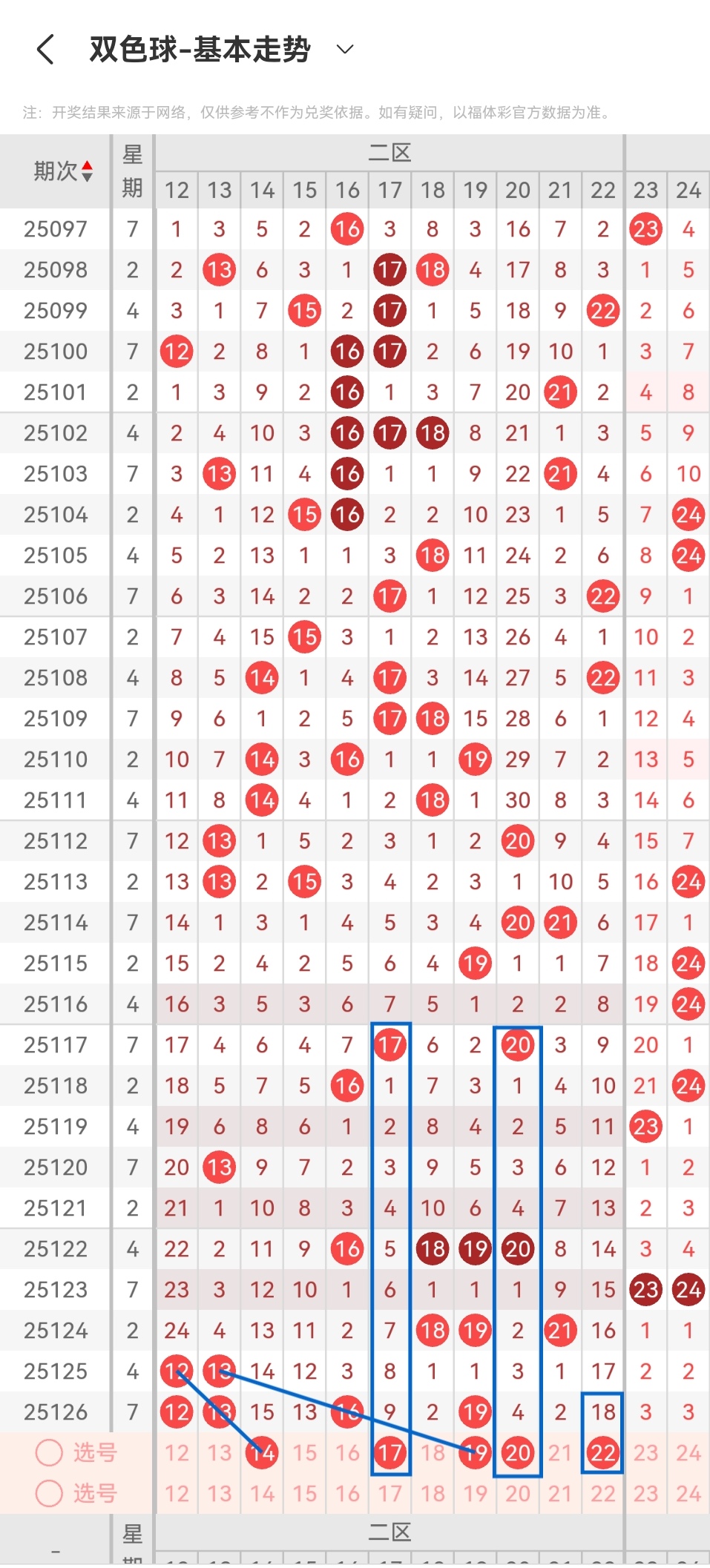Select the second 选号 radio circle
The height and width of the screenshot is (1568, 710).
point(50,1493)
